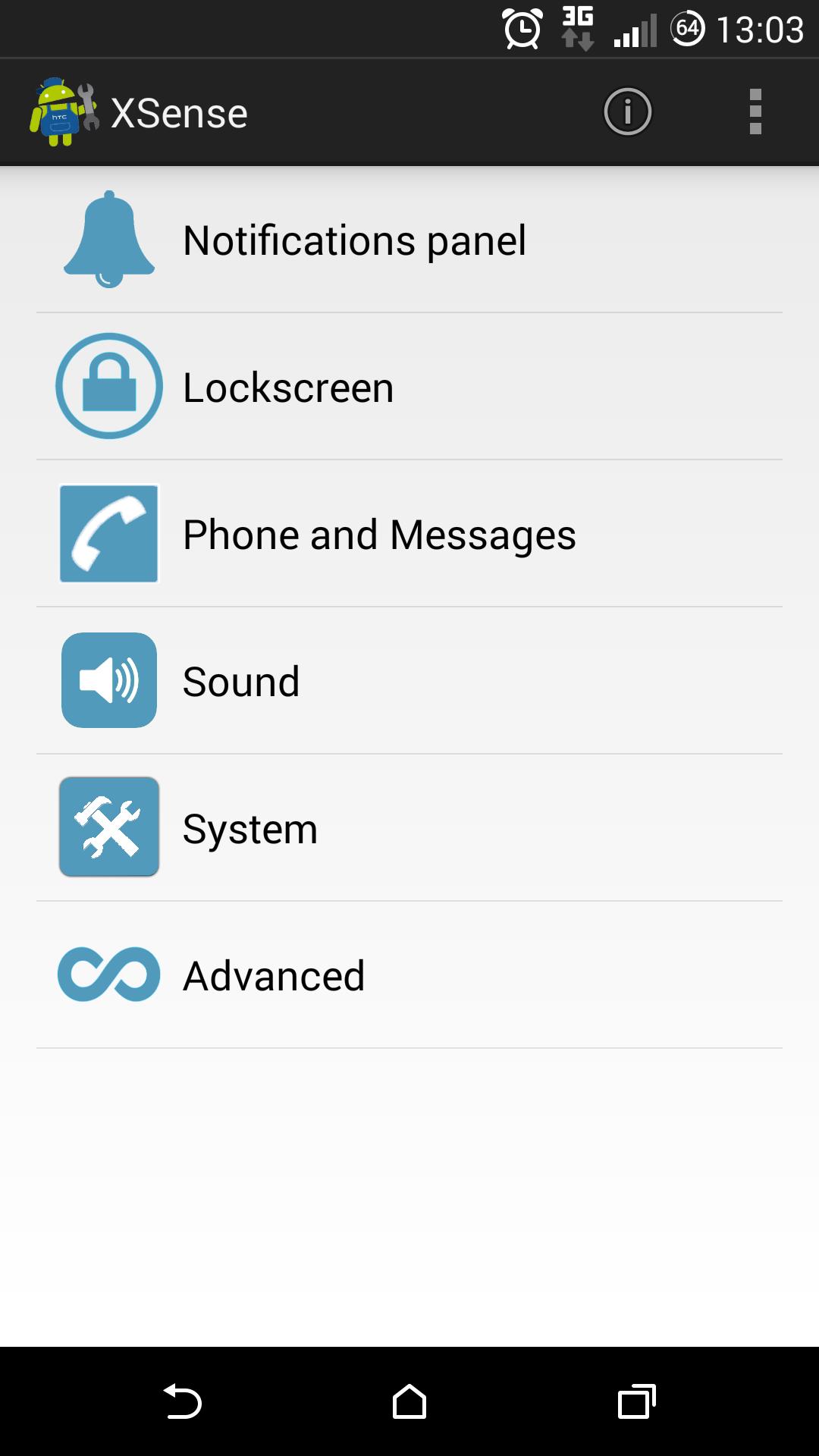Click the Sound speaker icon
The image size is (819, 1456).
click(x=108, y=679)
